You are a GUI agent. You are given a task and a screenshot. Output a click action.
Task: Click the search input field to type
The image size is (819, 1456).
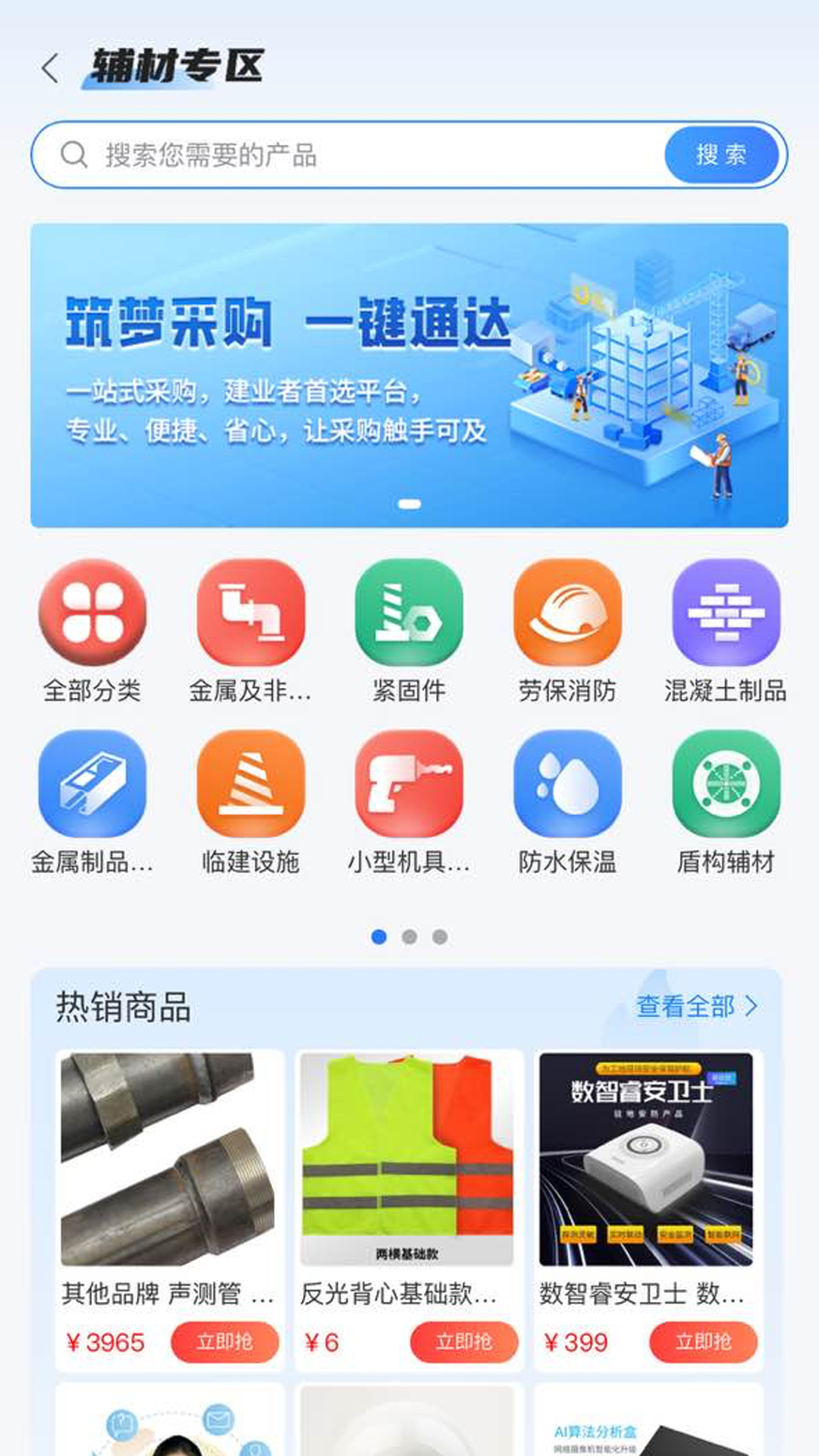click(x=341, y=154)
